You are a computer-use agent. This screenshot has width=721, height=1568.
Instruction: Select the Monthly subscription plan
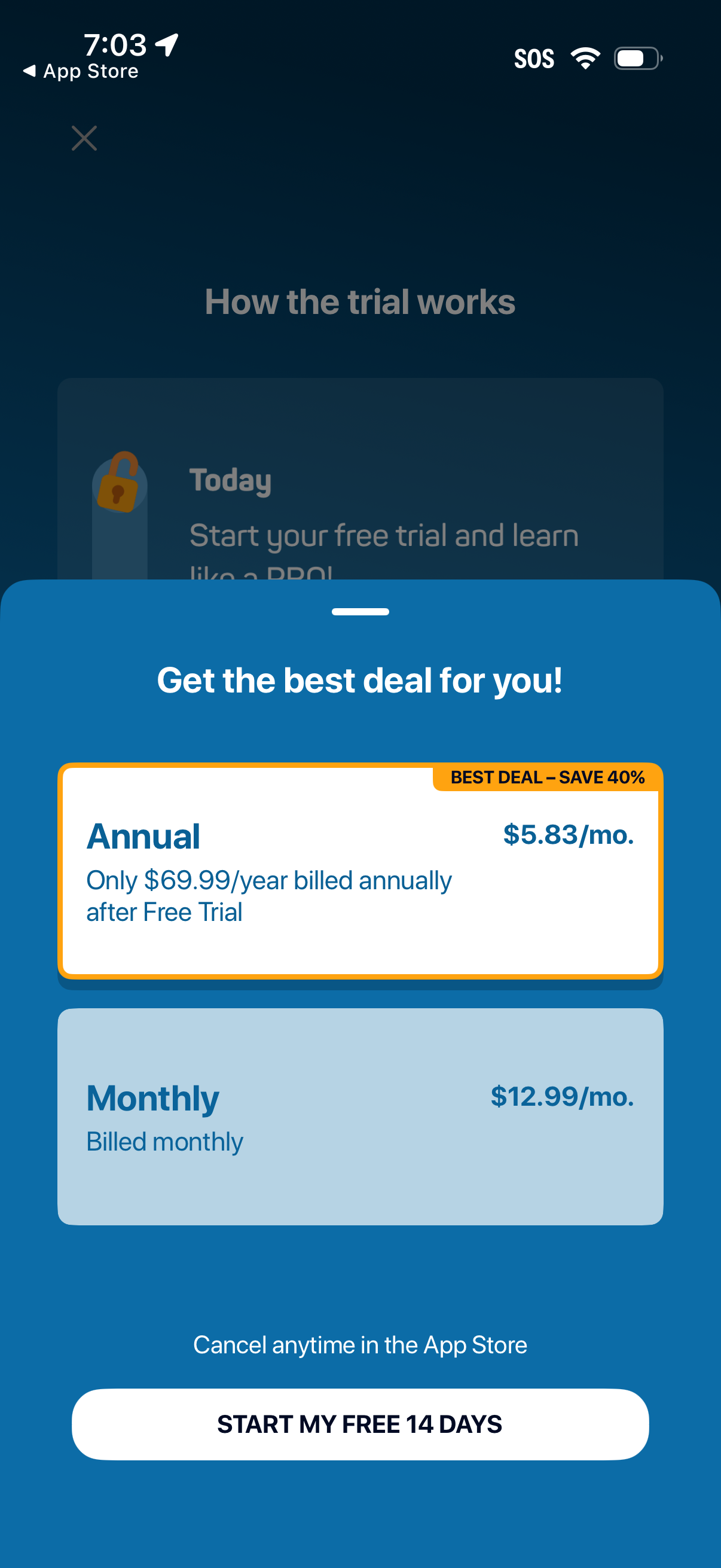360,1116
